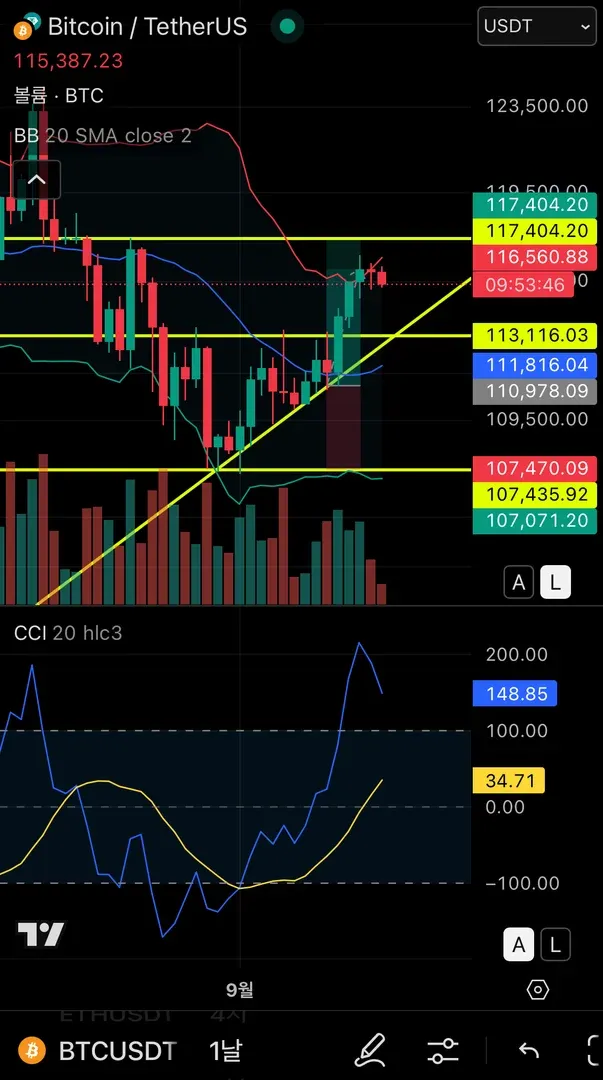Toggle log scale on CCI pane
603x1080 pixels.
(x=555, y=944)
